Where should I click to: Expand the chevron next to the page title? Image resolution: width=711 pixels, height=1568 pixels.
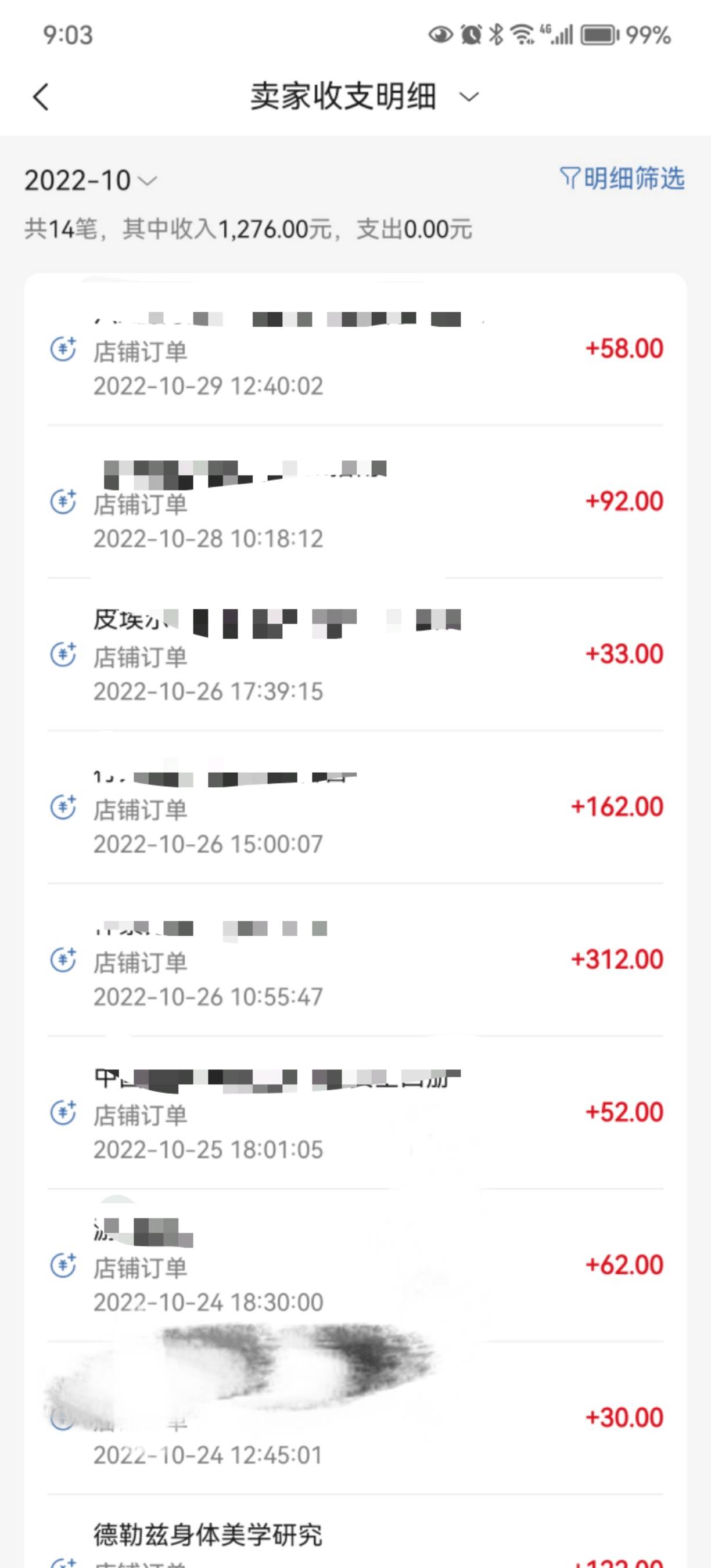tap(468, 98)
